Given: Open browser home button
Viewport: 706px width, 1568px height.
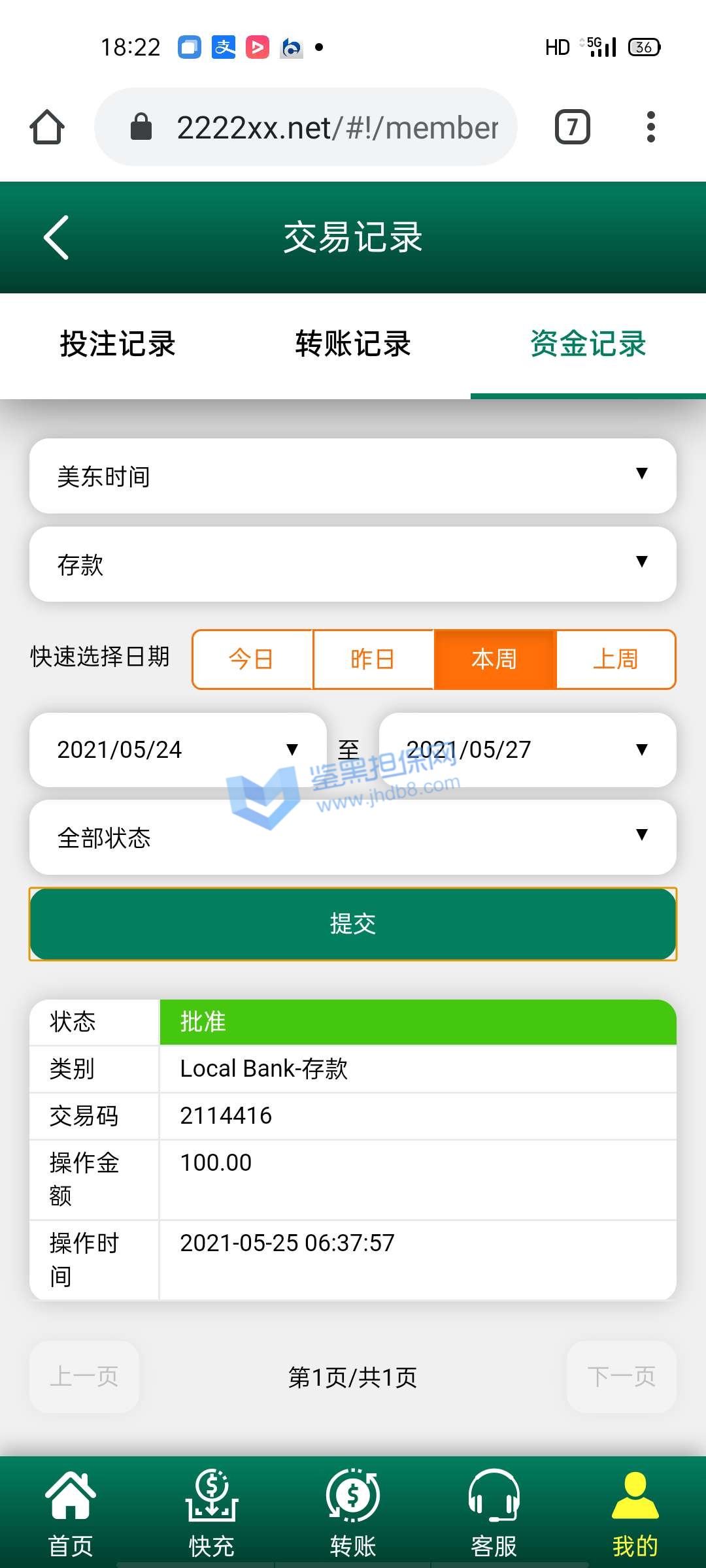Looking at the screenshot, I should pos(47,127).
